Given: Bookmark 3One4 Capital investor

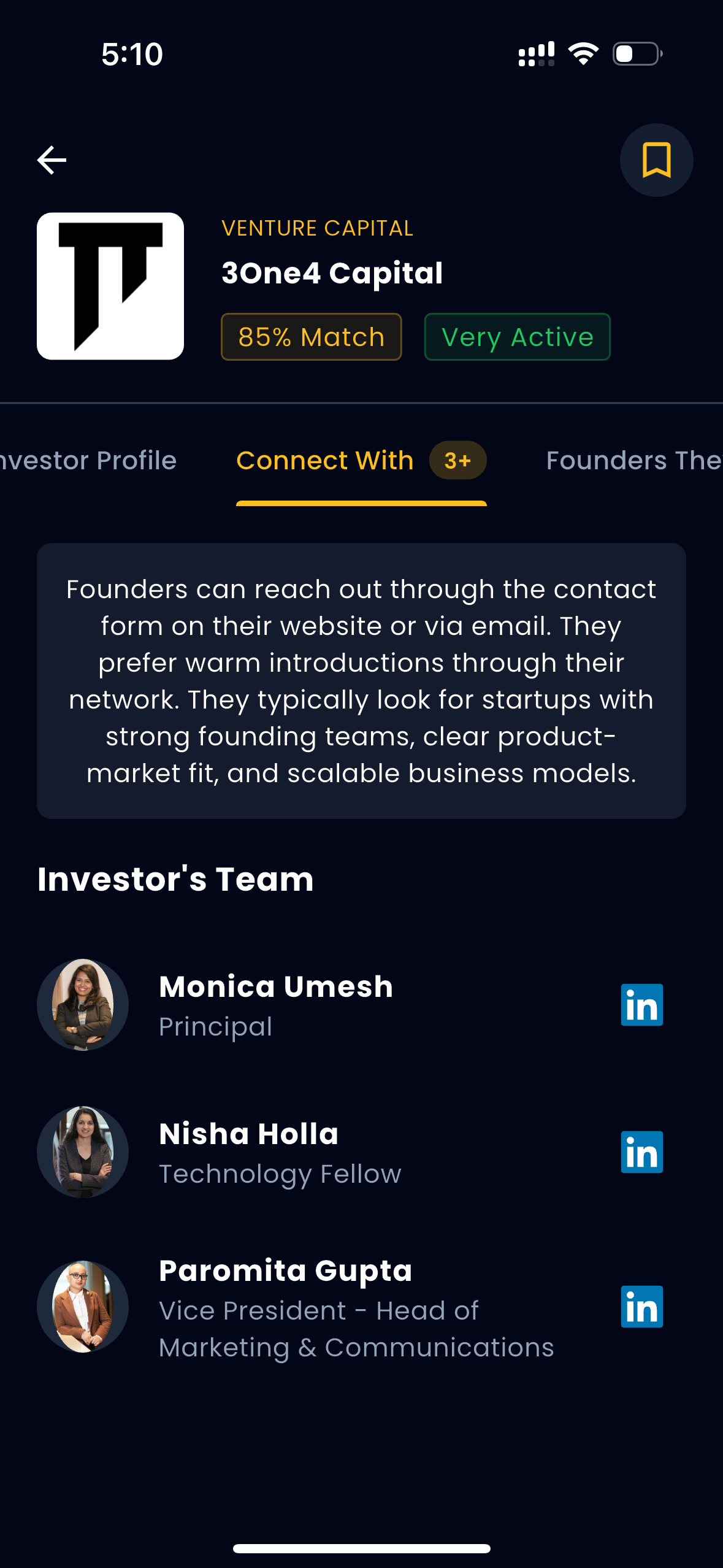Looking at the screenshot, I should click(x=656, y=160).
